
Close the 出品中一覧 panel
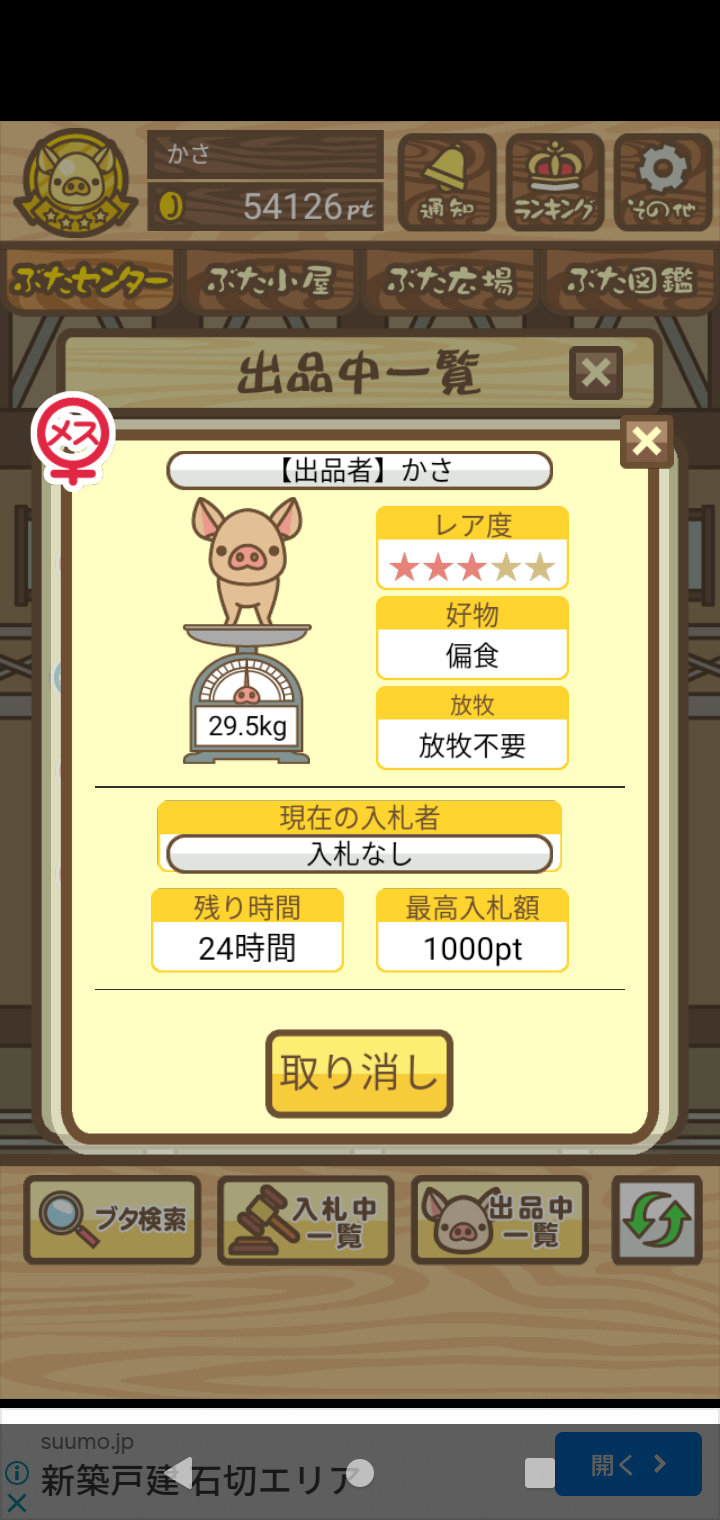pyautogui.click(x=596, y=373)
